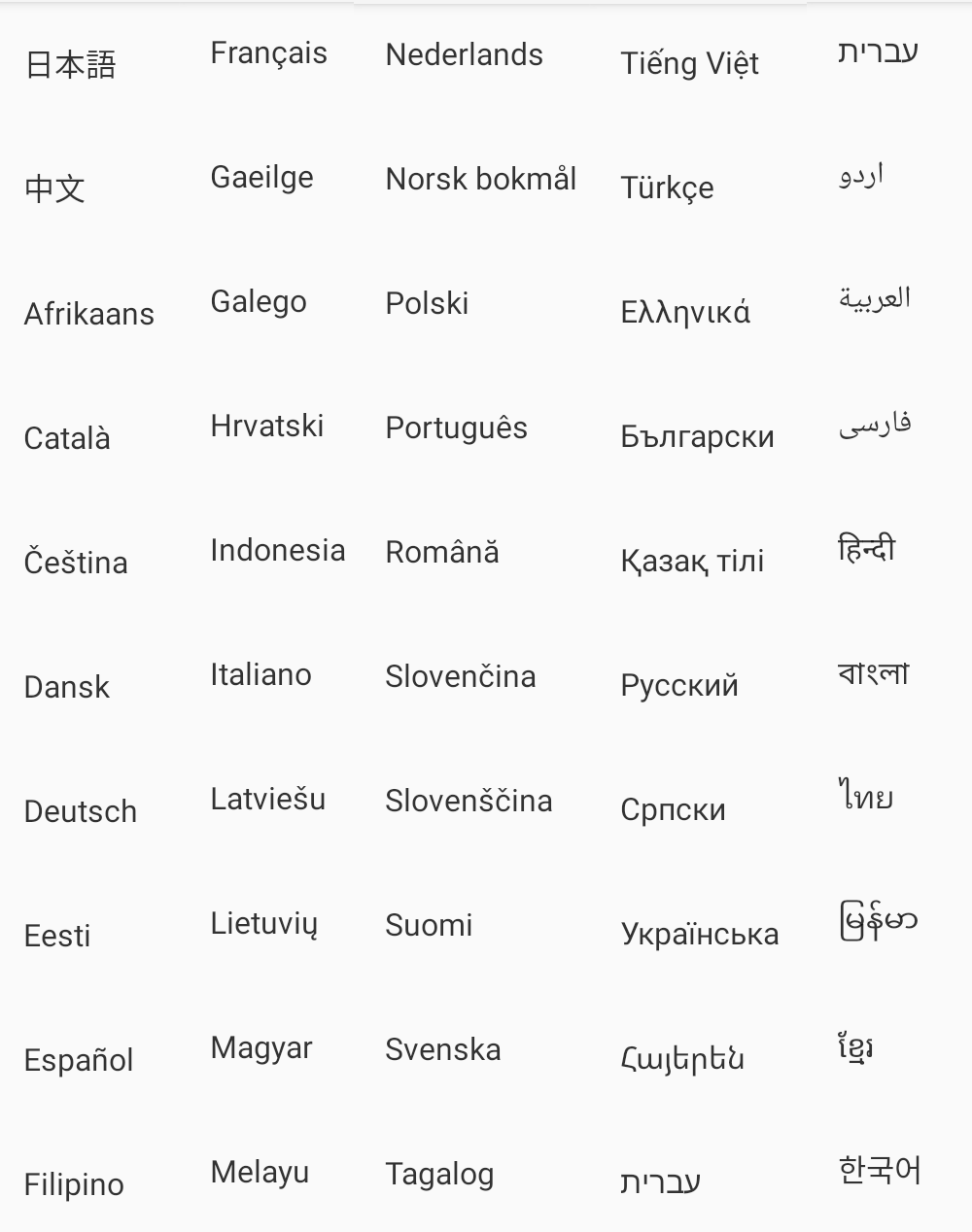Tap the 中文 language link
The height and width of the screenshot is (1232, 972).
point(54,188)
